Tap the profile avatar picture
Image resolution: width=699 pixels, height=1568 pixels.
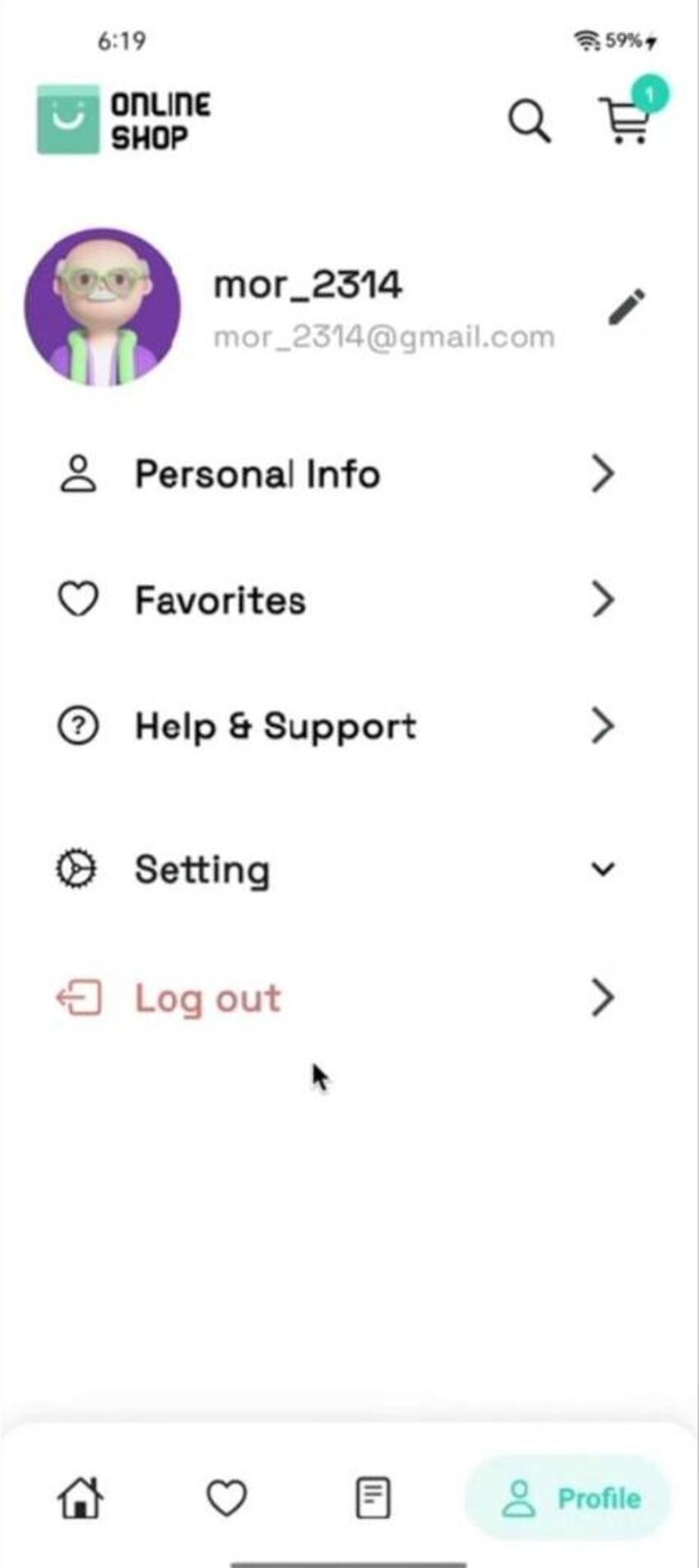pos(103,307)
